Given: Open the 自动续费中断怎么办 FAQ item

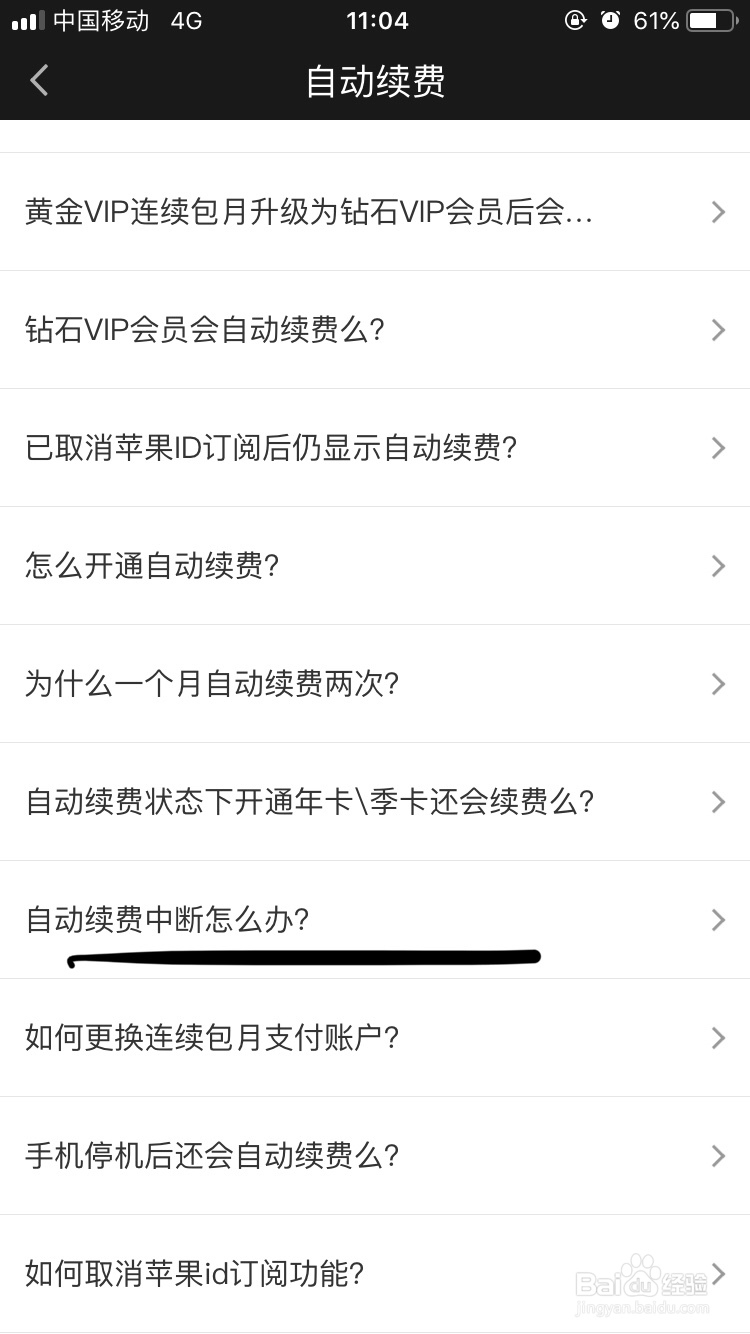Looking at the screenshot, I should (x=375, y=920).
